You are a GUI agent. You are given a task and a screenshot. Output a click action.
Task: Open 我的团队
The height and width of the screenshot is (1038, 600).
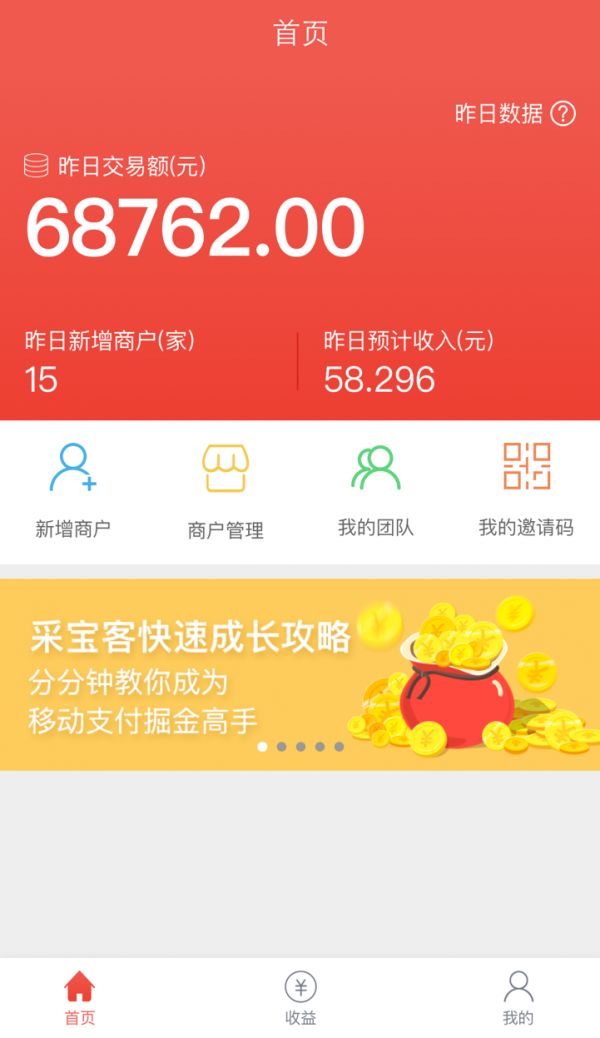click(x=375, y=490)
